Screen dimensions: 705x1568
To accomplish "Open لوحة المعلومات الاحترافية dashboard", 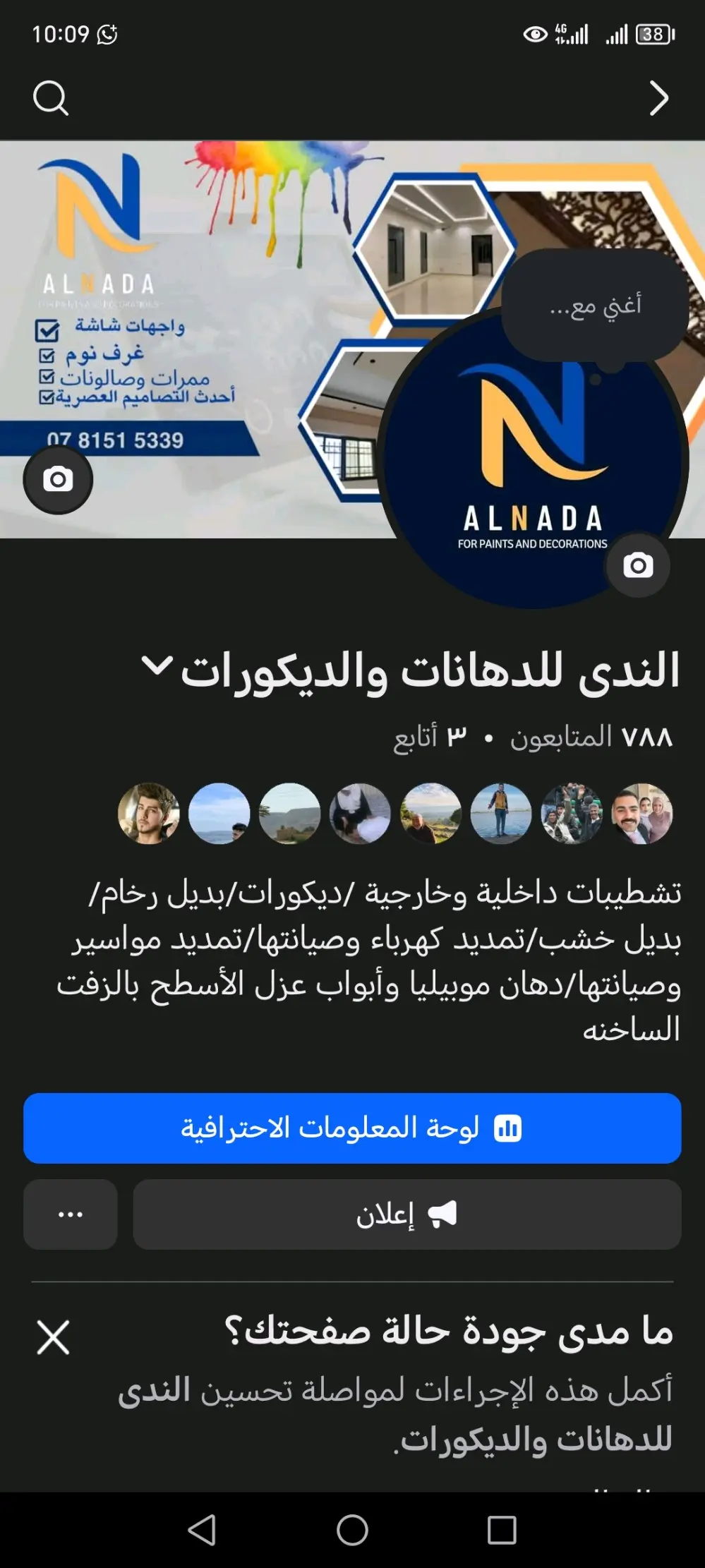I will [x=352, y=1128].
